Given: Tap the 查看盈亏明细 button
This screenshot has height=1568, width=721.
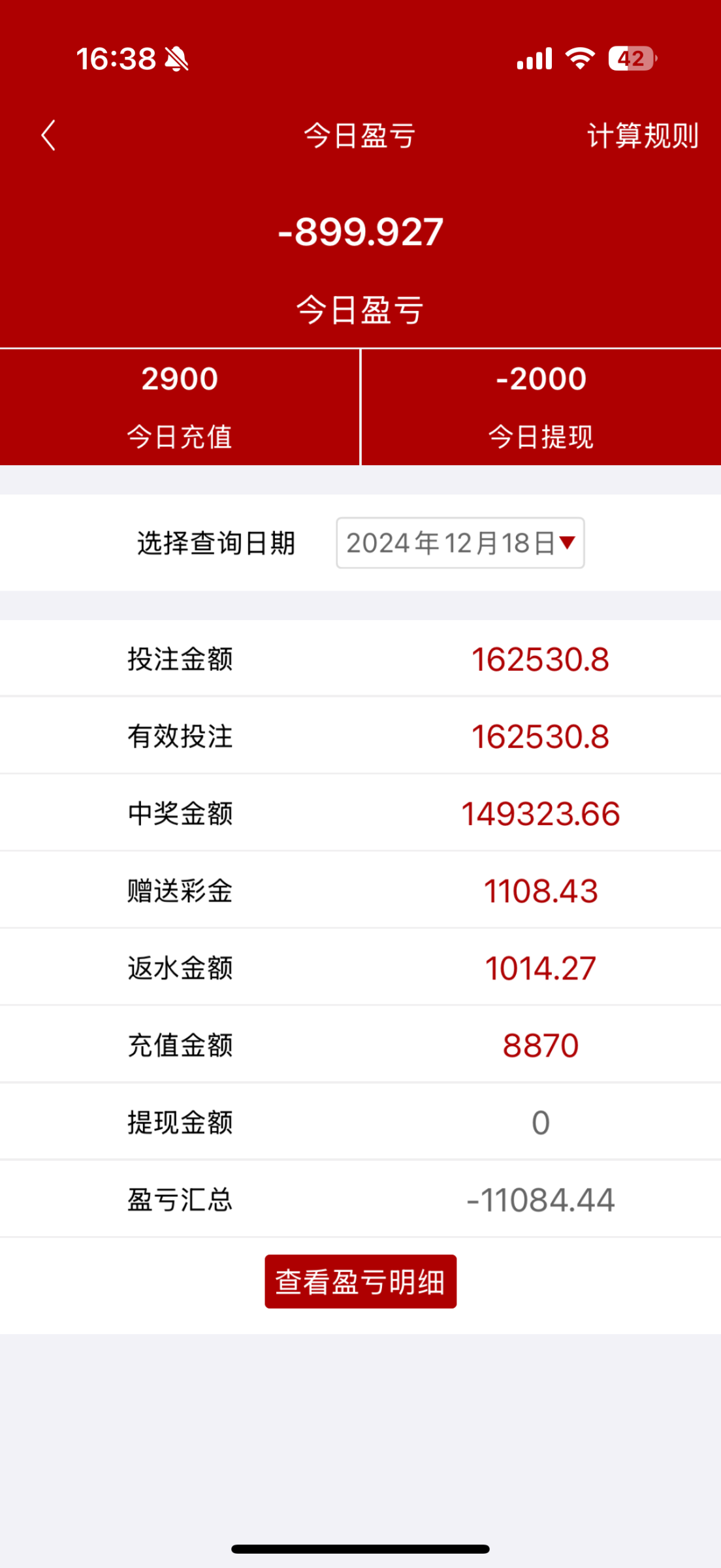Looking at the screenshot, I should [x=360, y=1281].
